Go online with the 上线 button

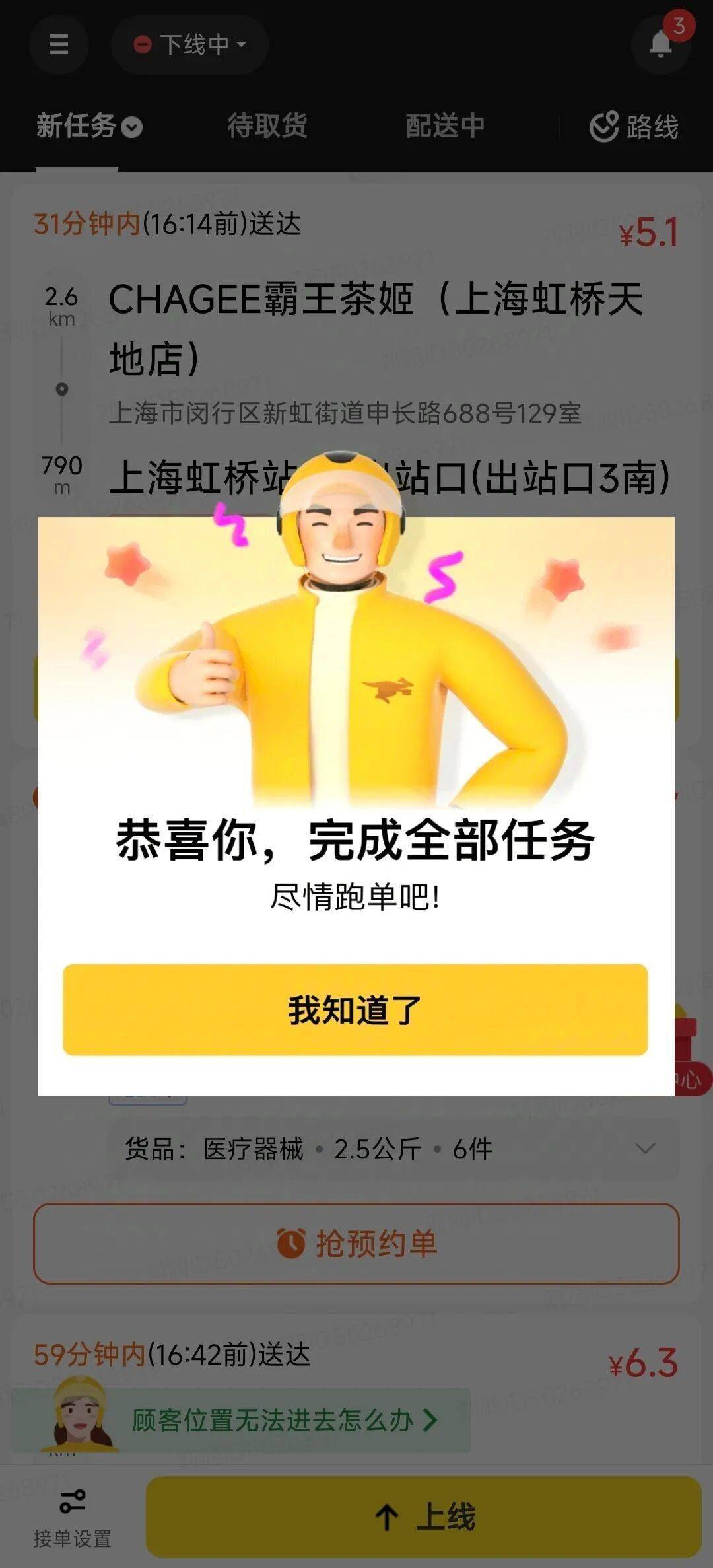[423, 1516]
